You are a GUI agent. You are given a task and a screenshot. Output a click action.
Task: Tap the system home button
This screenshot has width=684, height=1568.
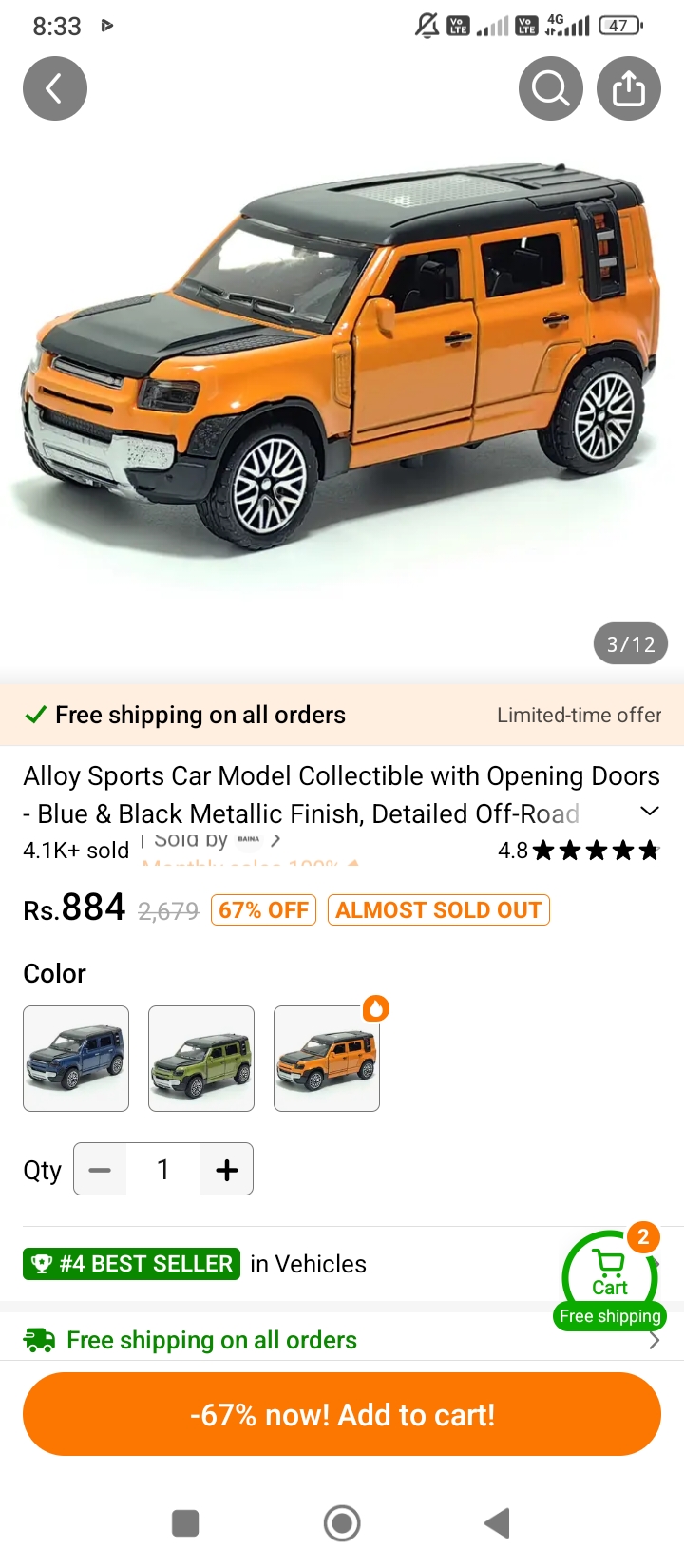click(342, 1523)
